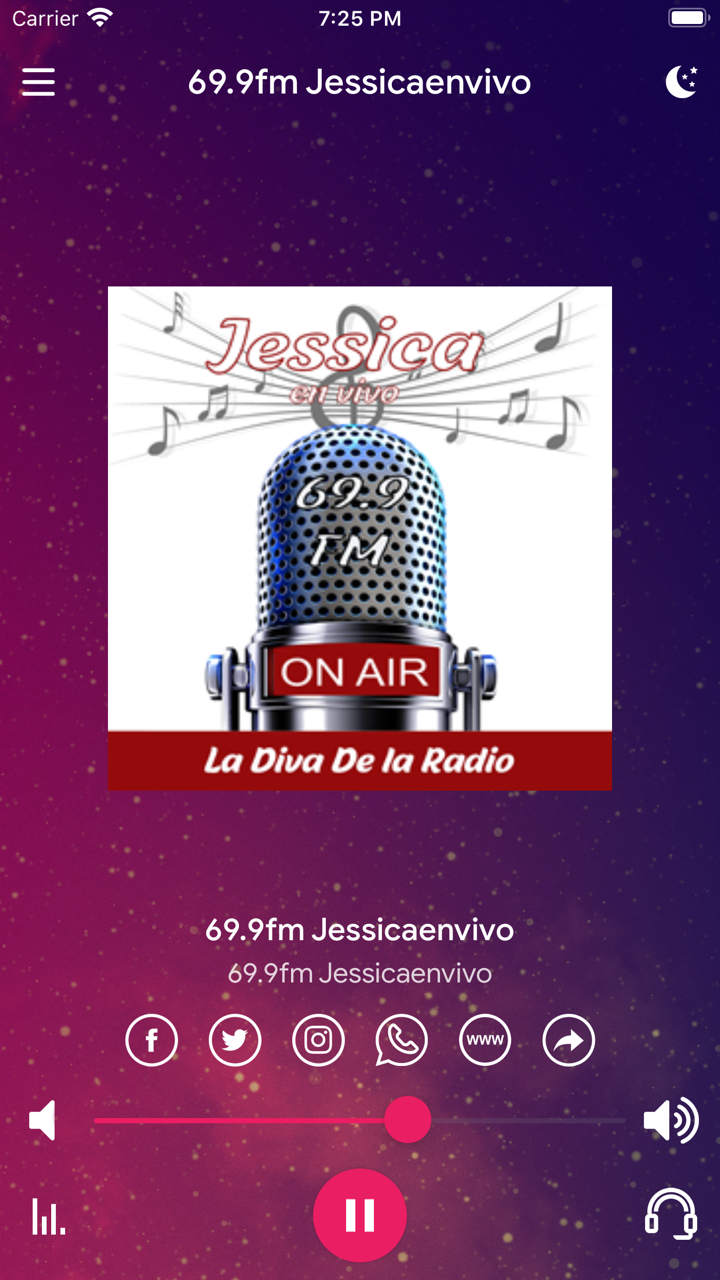Select the headphones audio output icon
Image resolution: width=720 pixels, height=1280 pixels.
pos(673,1216)
